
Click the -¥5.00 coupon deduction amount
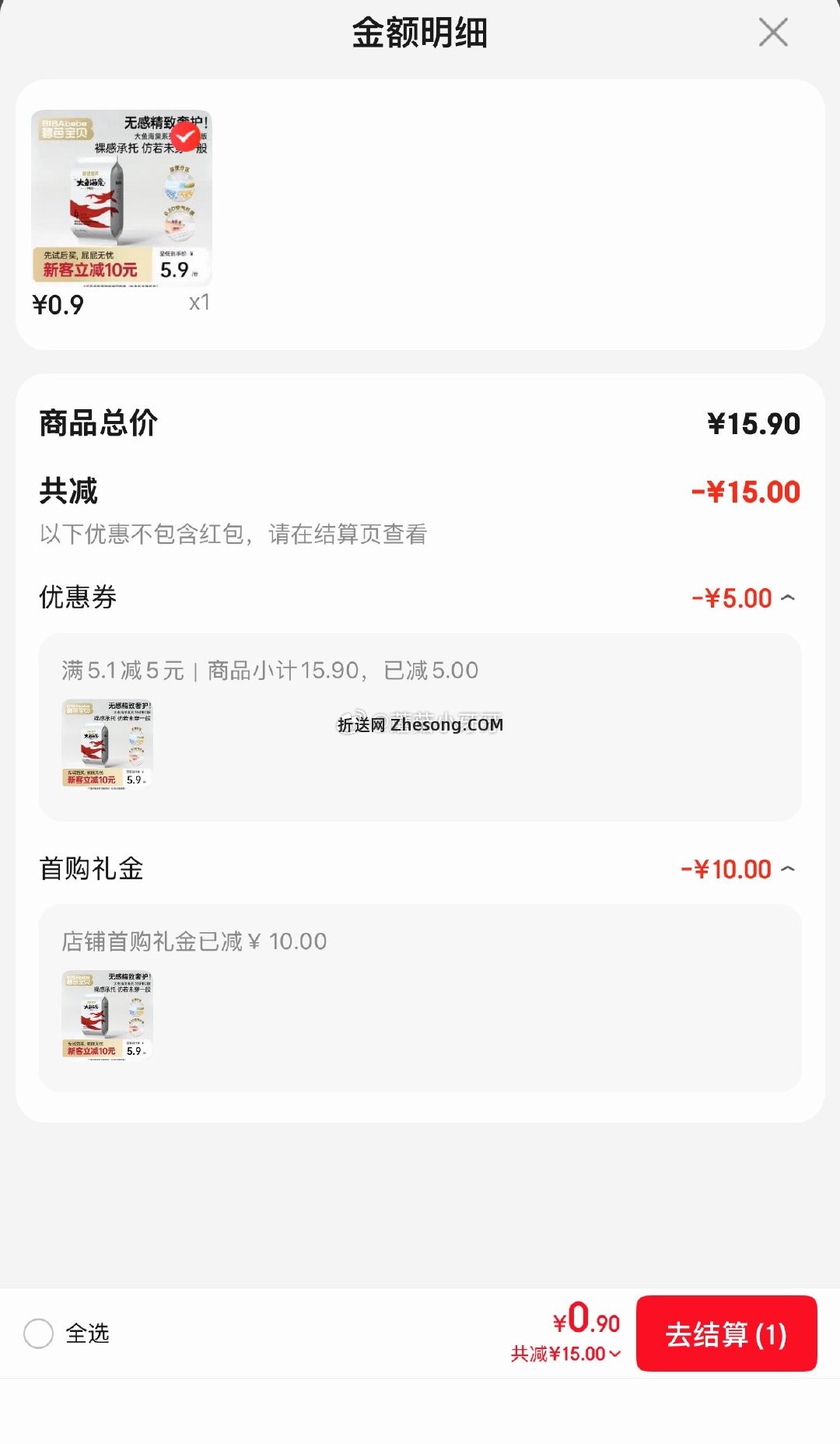[732, 598]
